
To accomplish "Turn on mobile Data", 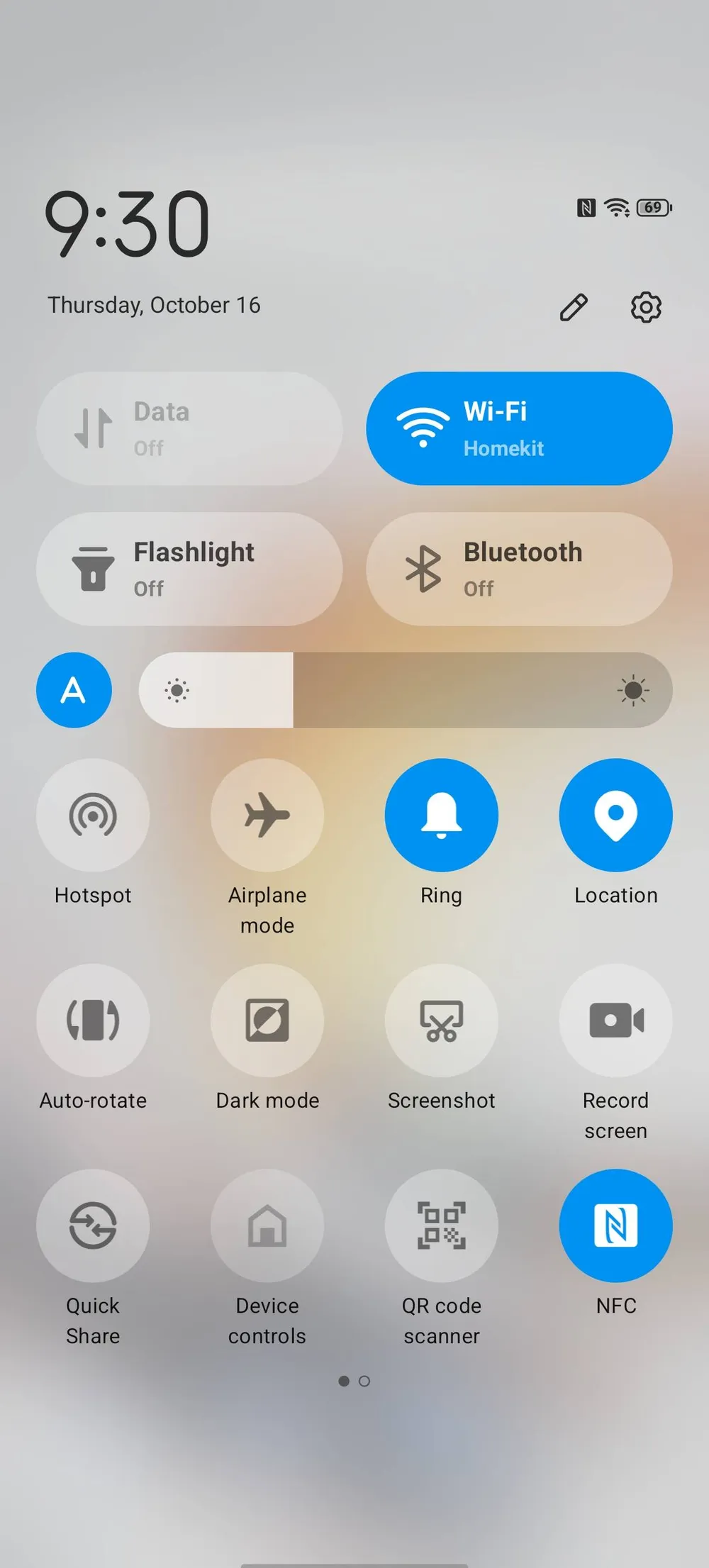I will 189,429.
